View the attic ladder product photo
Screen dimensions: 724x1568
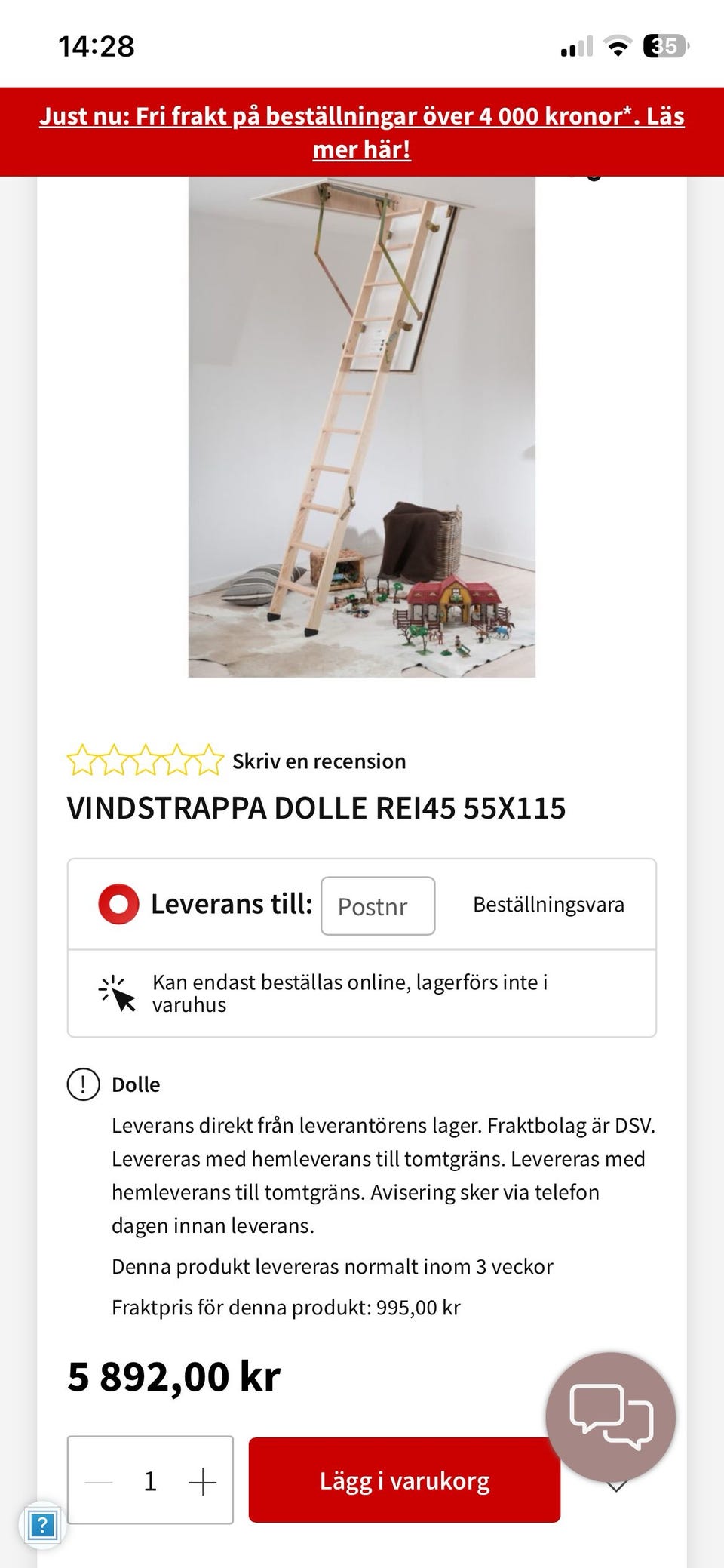360,426
